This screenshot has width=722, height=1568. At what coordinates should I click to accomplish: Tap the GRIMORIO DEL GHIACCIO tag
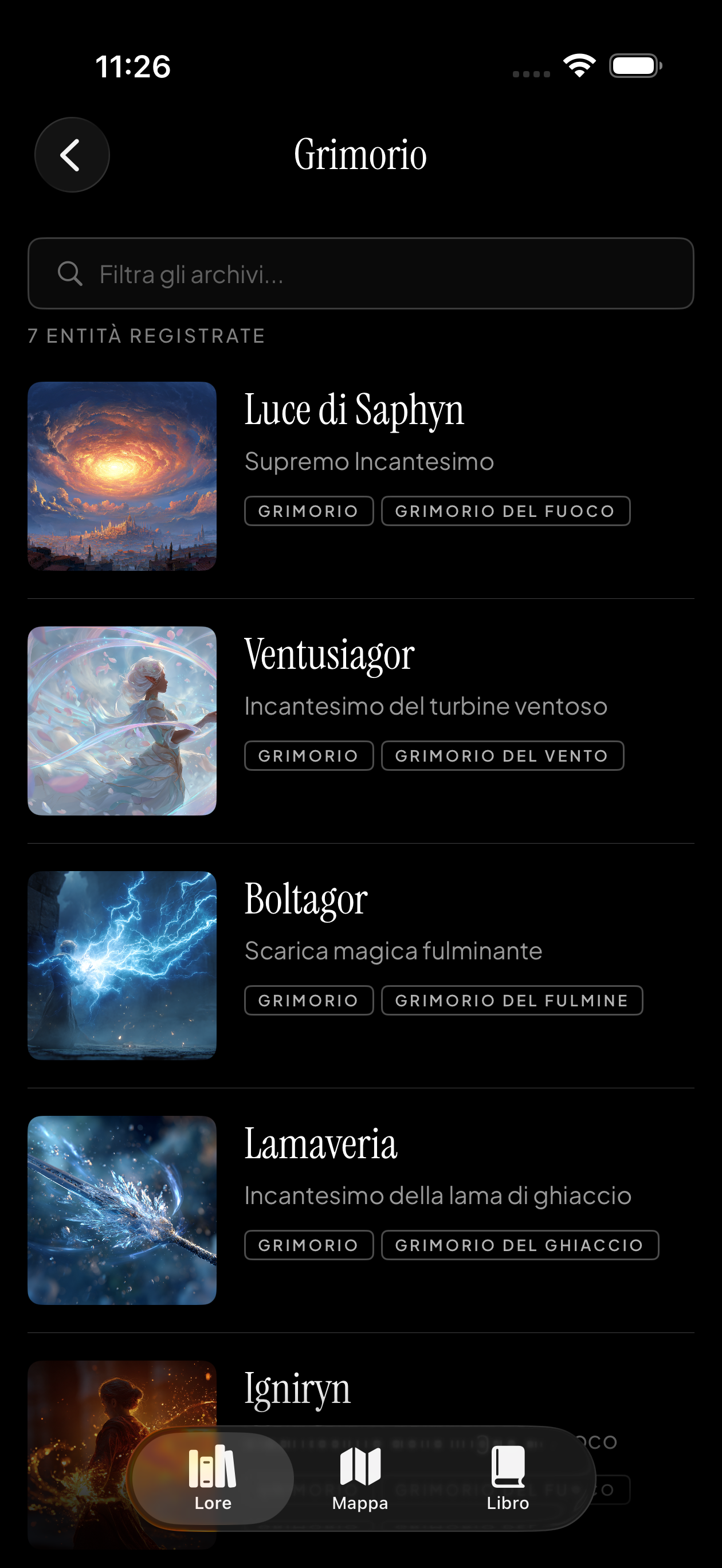pyautogui.click(x=519, y=1245)
